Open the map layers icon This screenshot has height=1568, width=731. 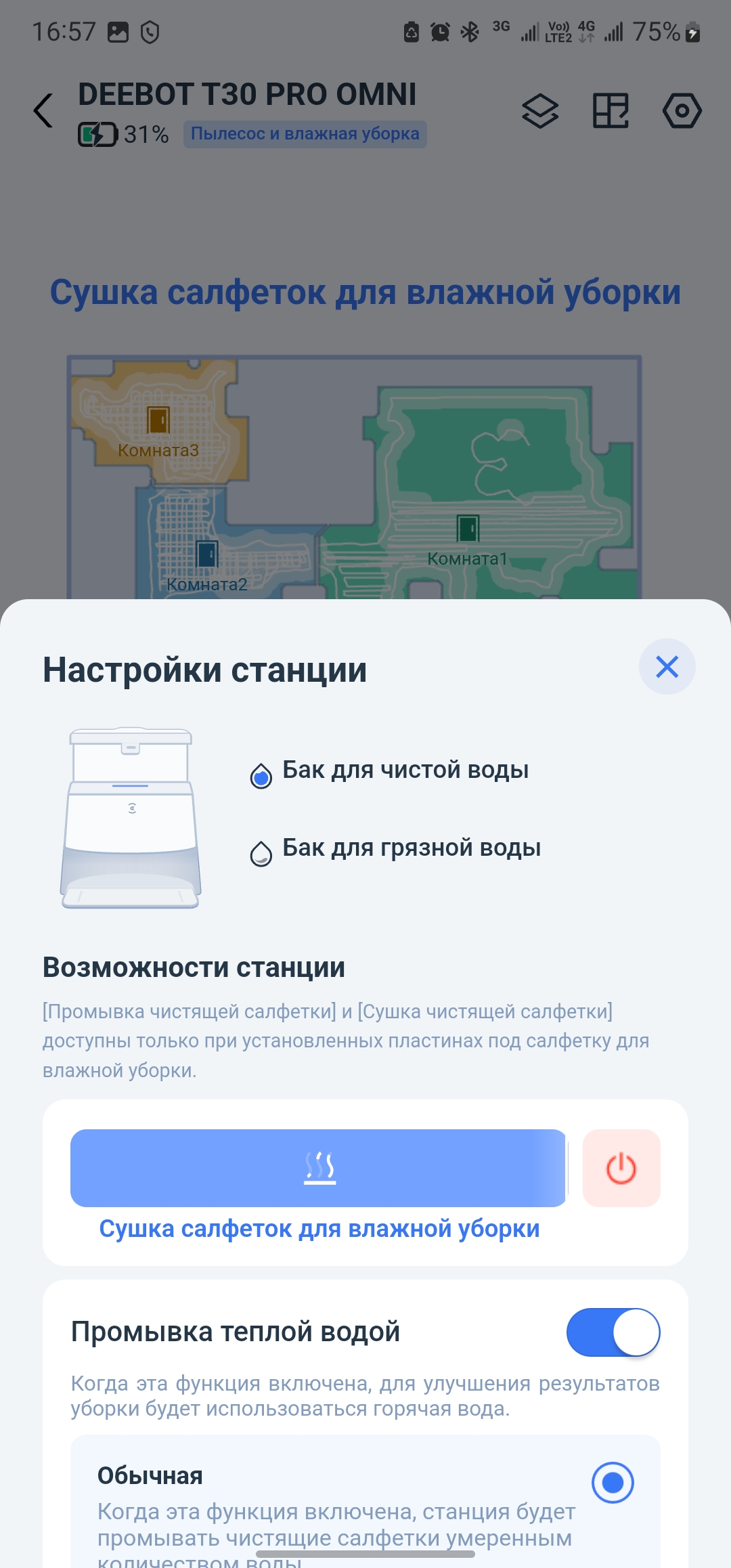540,111
